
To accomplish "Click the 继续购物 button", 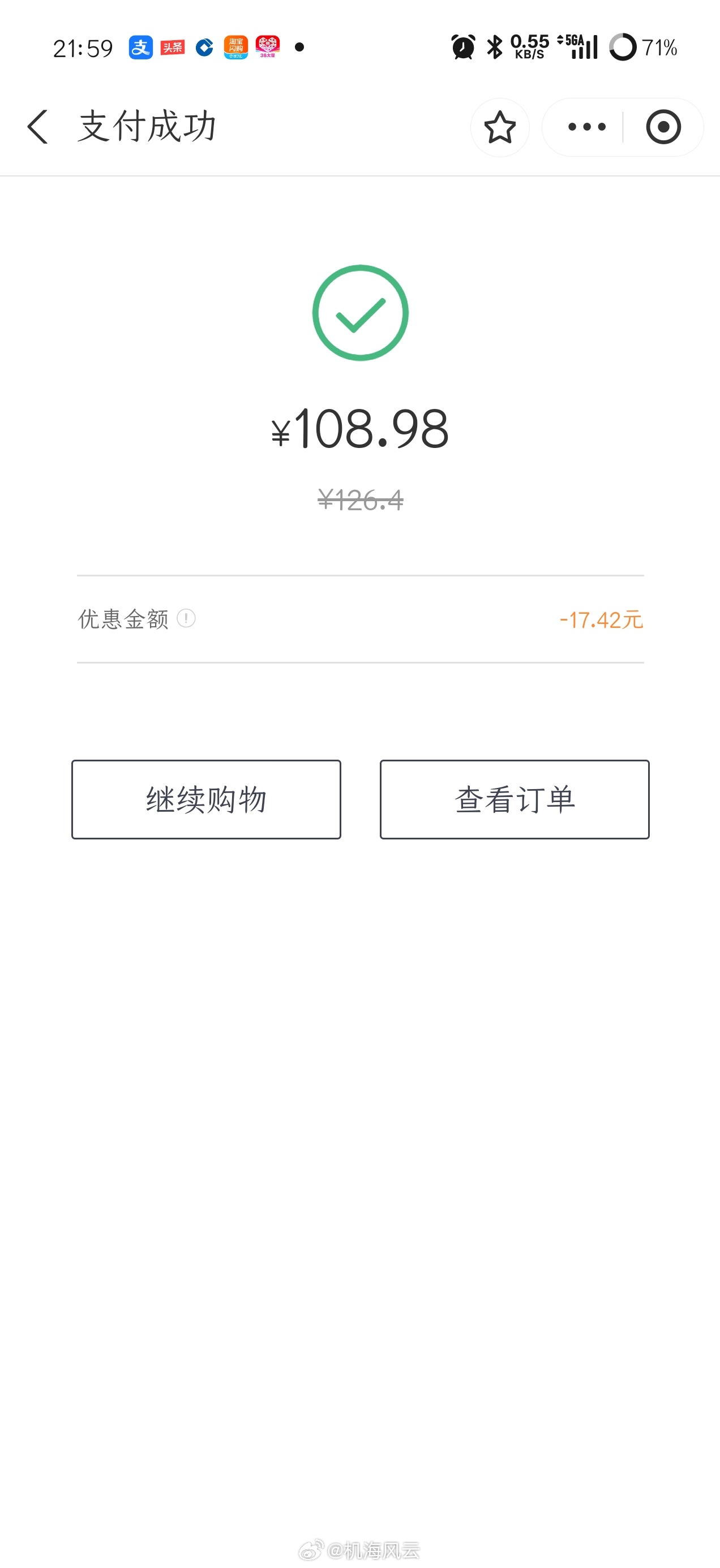I will pos(206,799).
